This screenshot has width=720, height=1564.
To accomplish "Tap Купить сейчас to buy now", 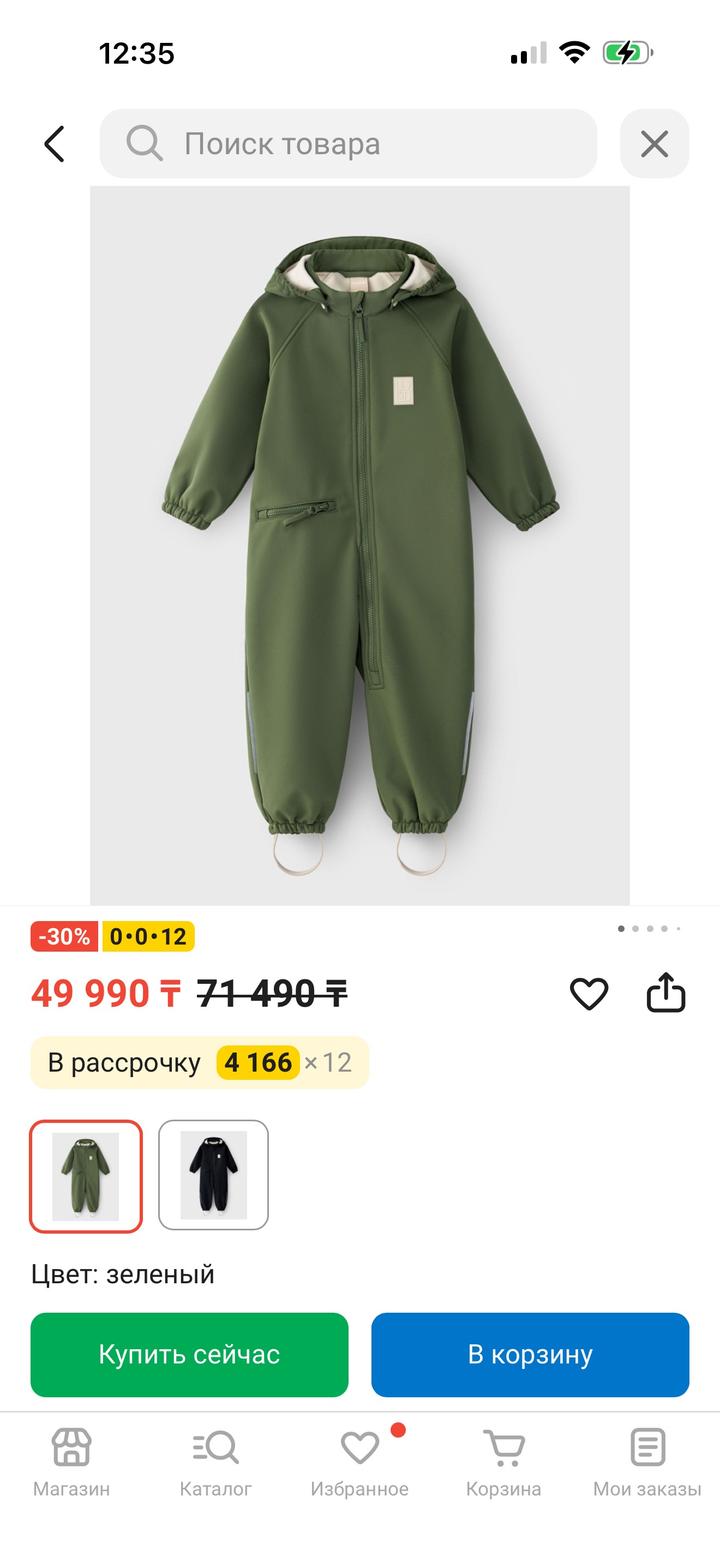I will [x=189, y=1354].
